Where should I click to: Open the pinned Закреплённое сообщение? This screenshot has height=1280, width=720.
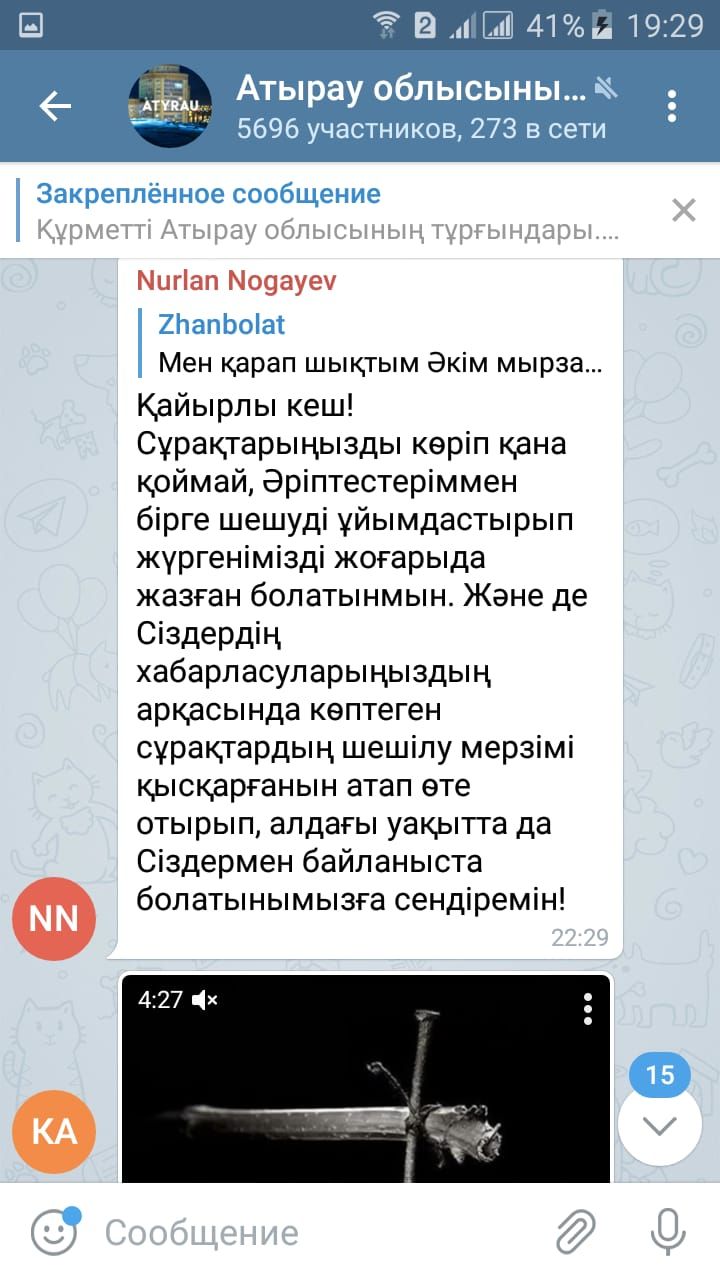tap(330, 211)
